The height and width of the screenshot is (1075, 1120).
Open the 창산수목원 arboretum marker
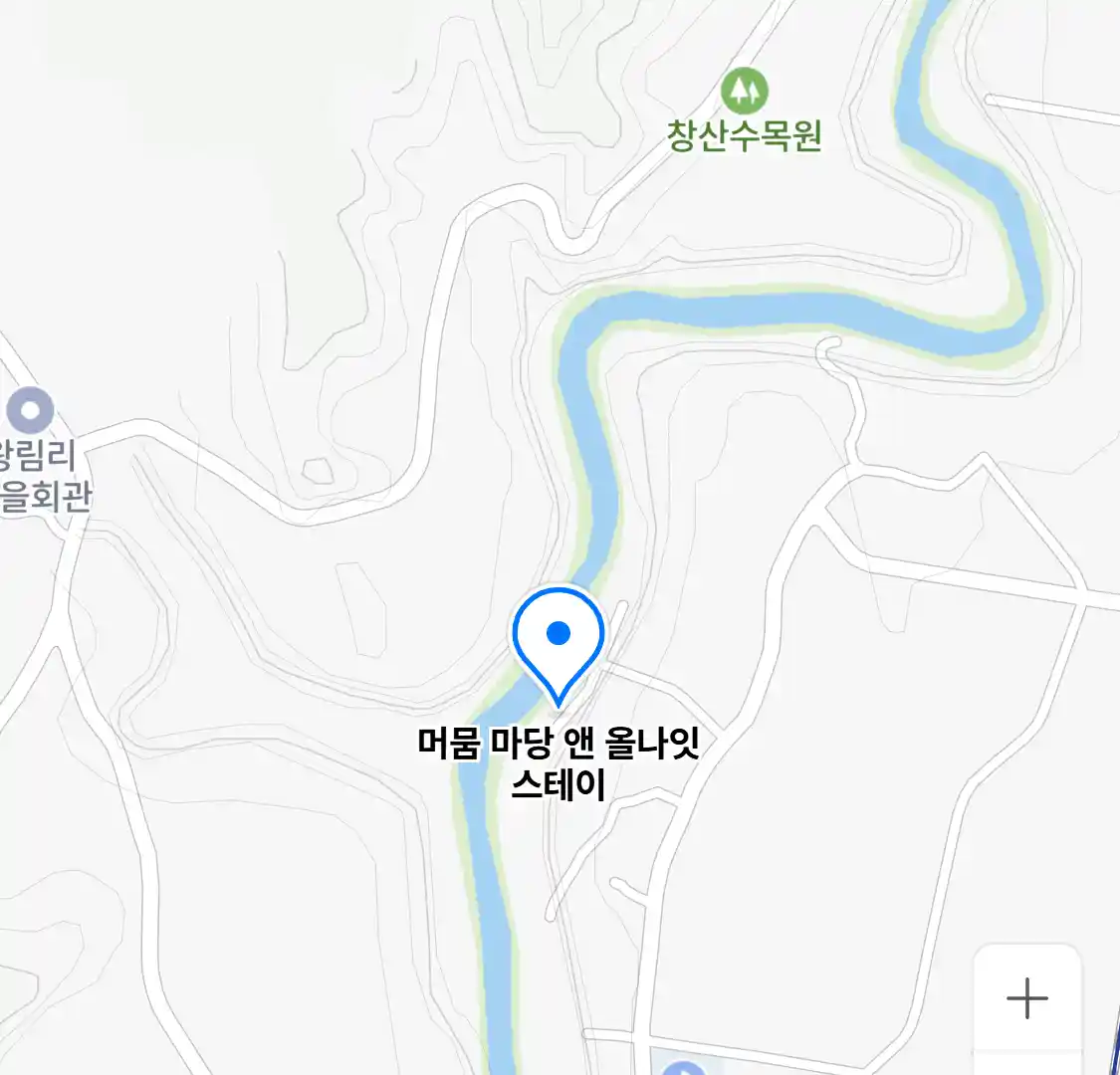coord(744,92)
